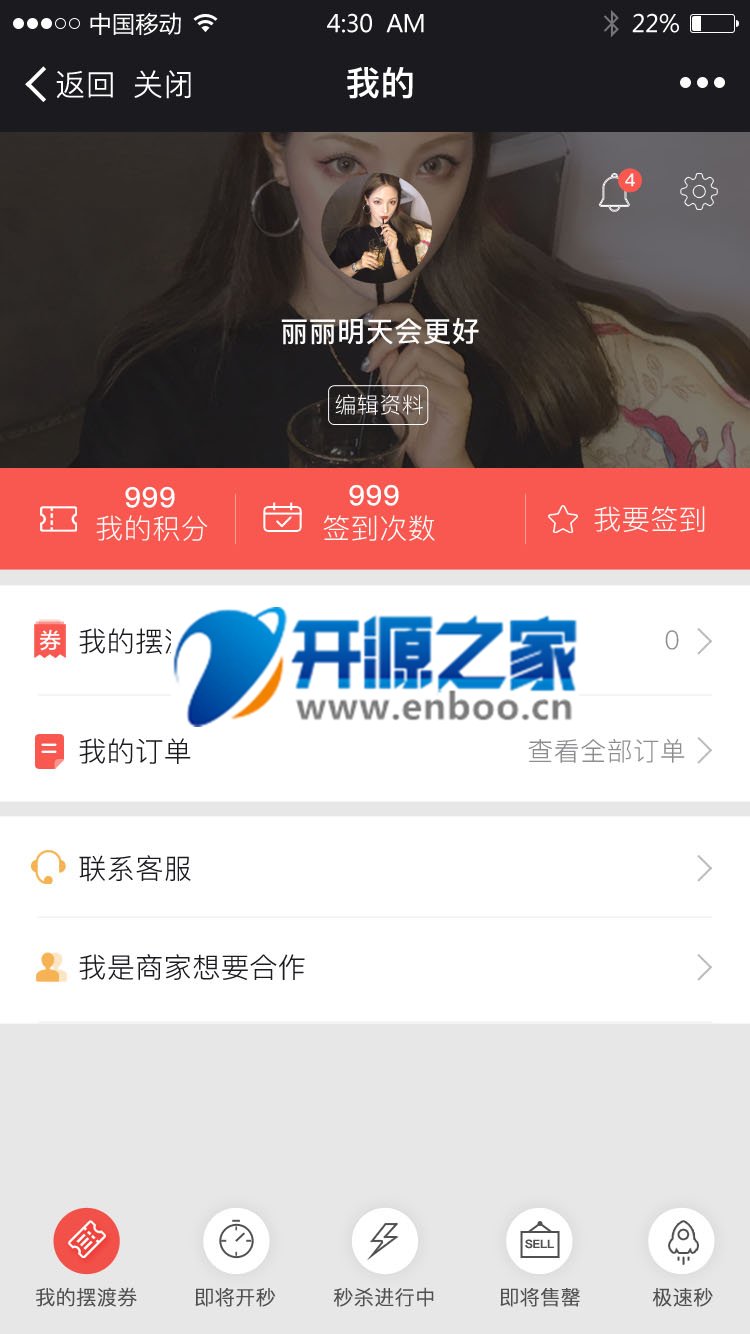Open the settings gear
This screenshot has height=1334, width=750.
[x=699, y=191]
